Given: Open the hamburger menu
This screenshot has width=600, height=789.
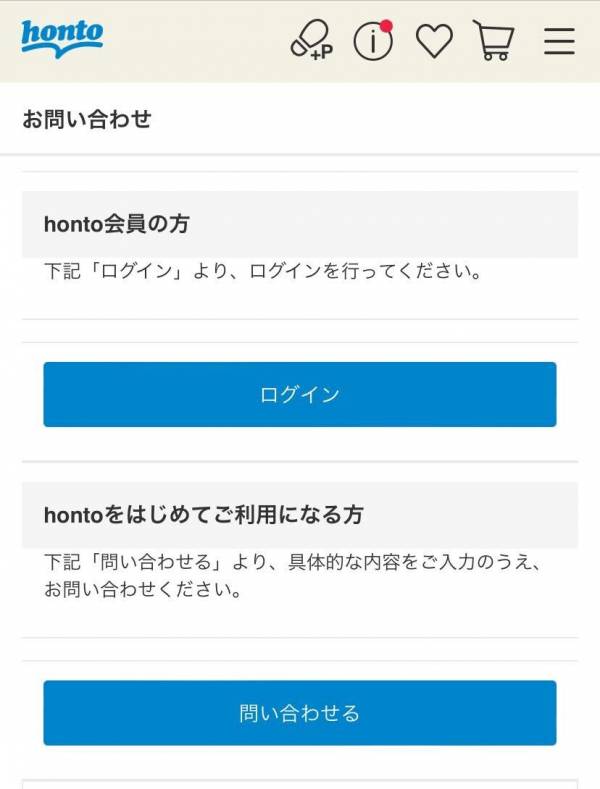Looking at the screenshot, I should [559, 41].
